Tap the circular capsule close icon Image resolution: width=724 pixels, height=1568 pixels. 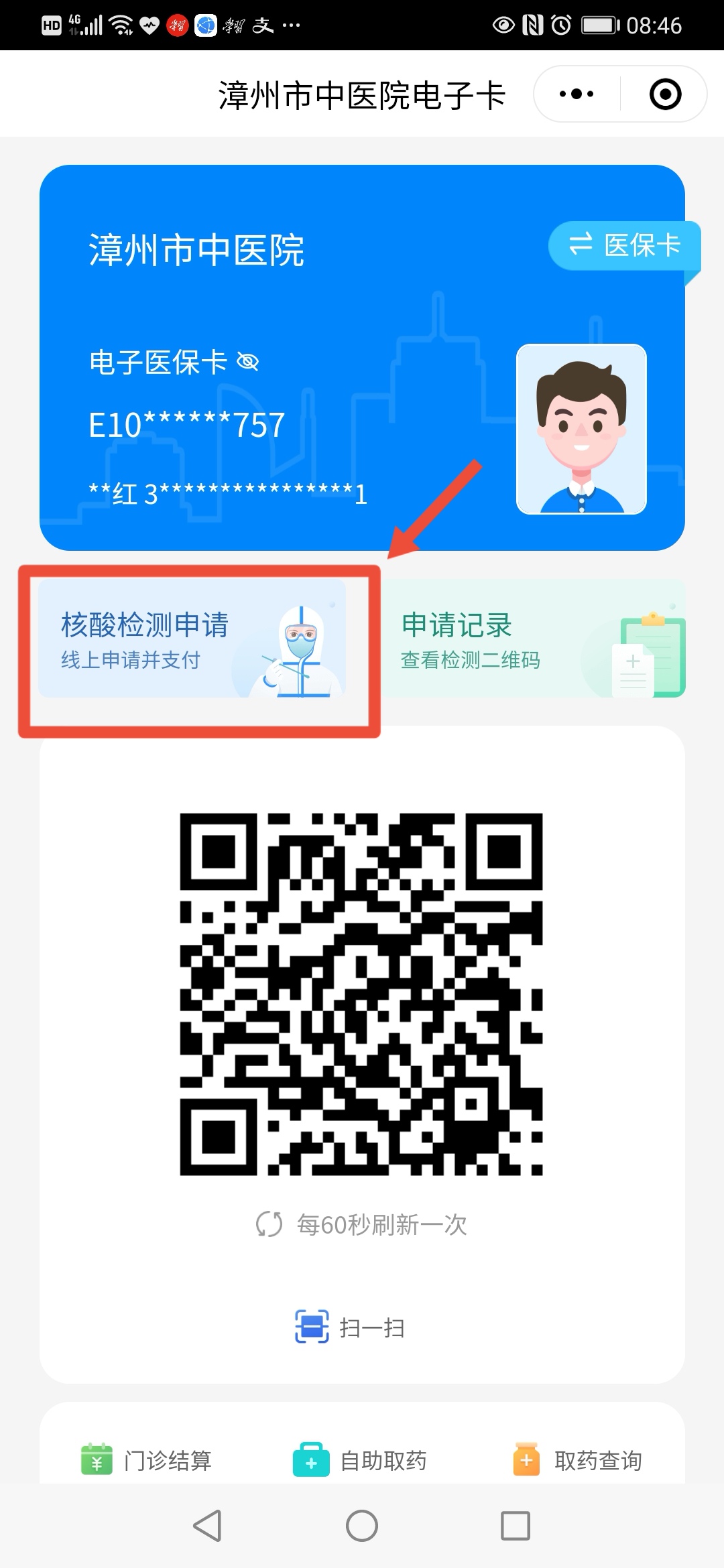664,94
